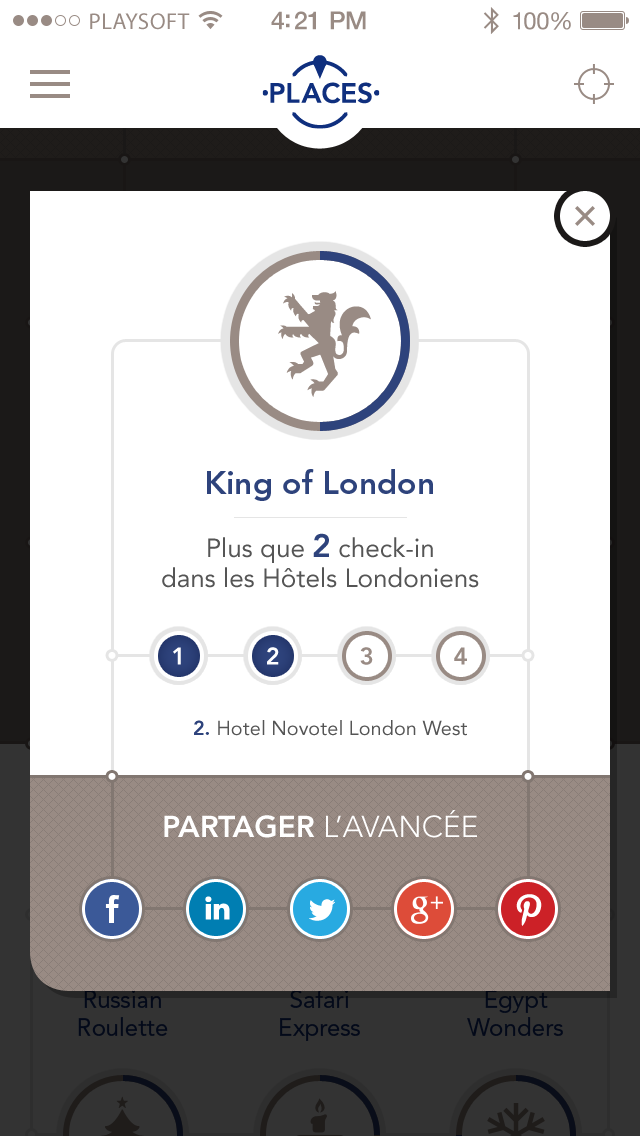Tap the locate-me crosshair icon
This screenshot has width=640, height=1136.
tap(593, 84)
